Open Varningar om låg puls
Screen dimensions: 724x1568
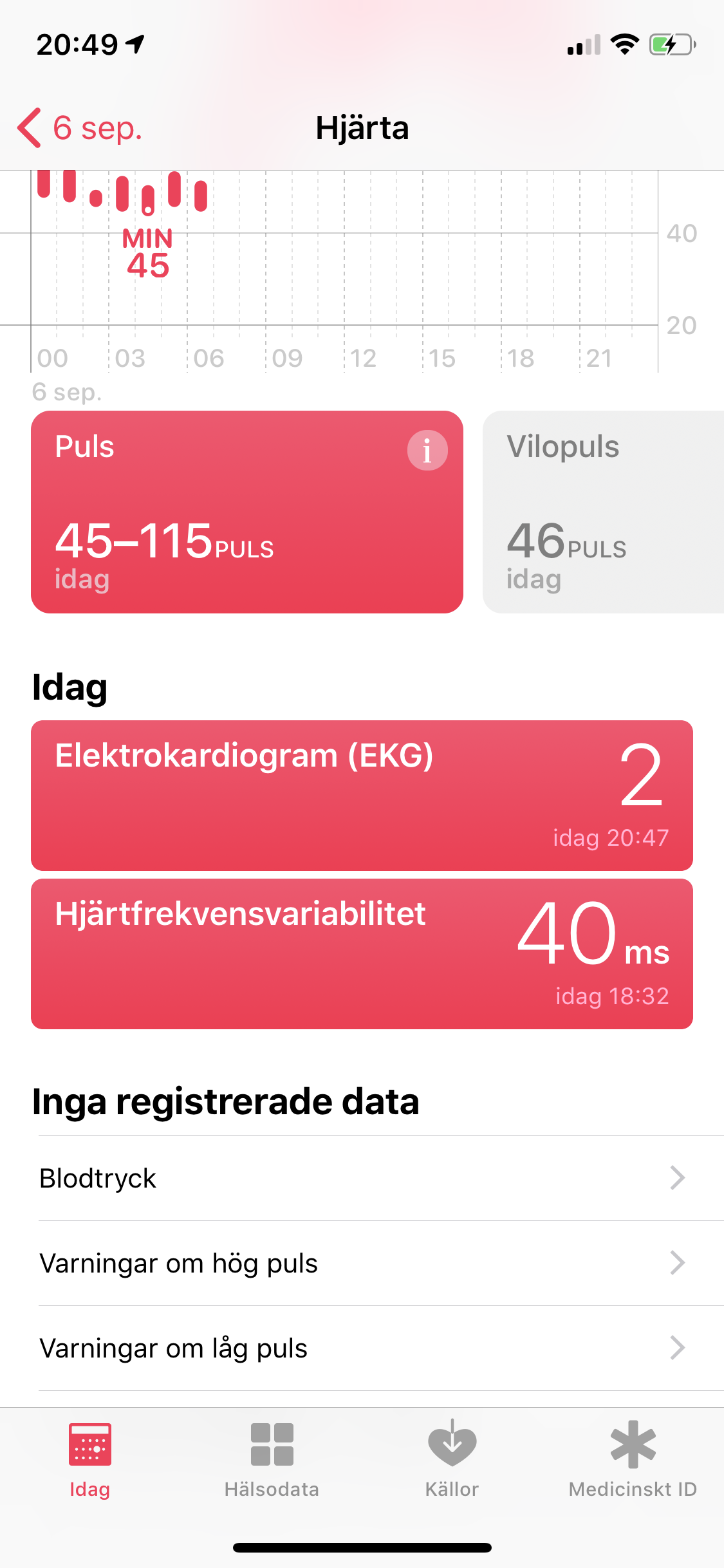click(x=362, y=1349)
